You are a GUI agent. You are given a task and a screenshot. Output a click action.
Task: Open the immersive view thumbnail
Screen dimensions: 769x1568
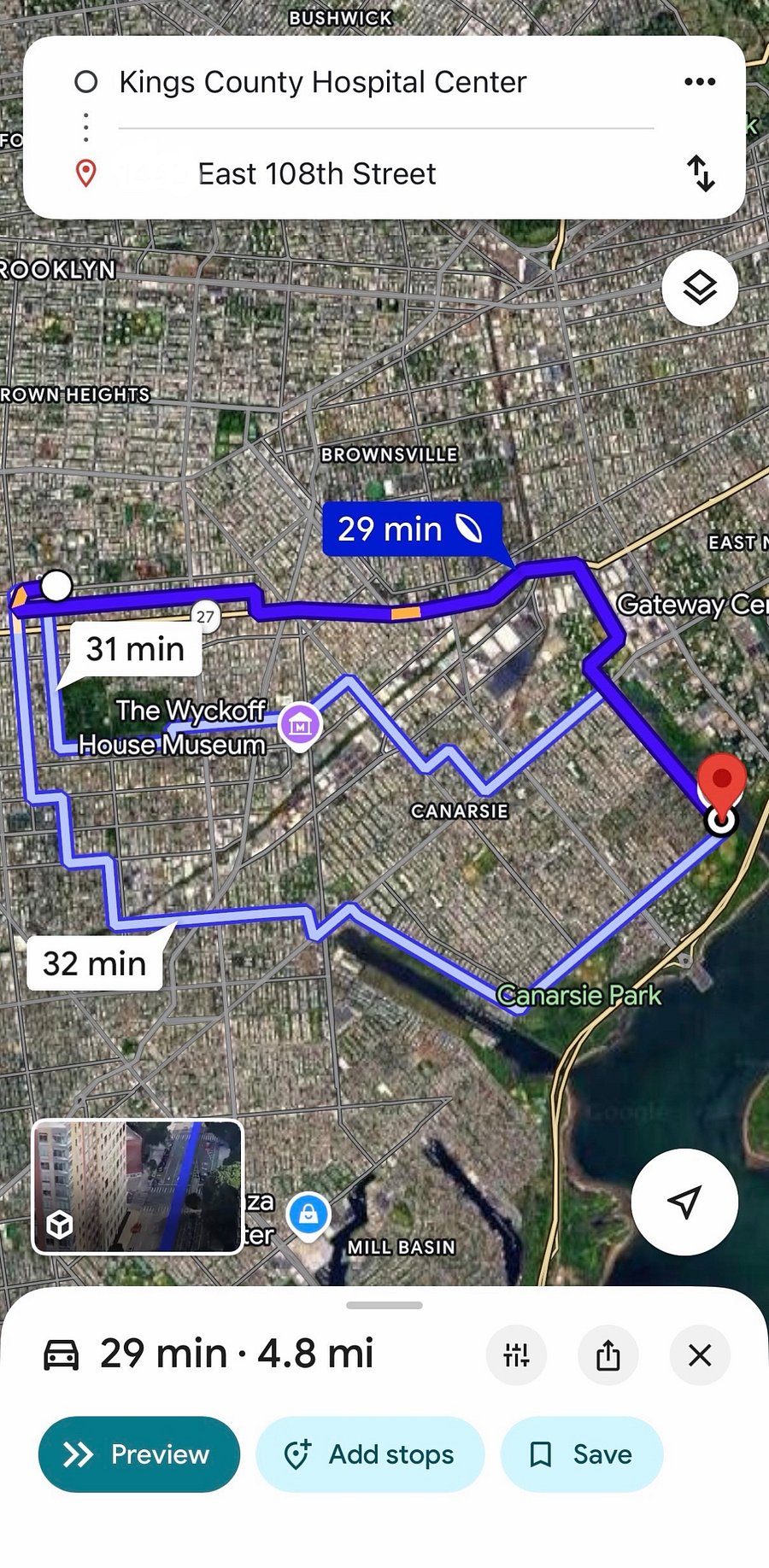tap(138, 1187)
